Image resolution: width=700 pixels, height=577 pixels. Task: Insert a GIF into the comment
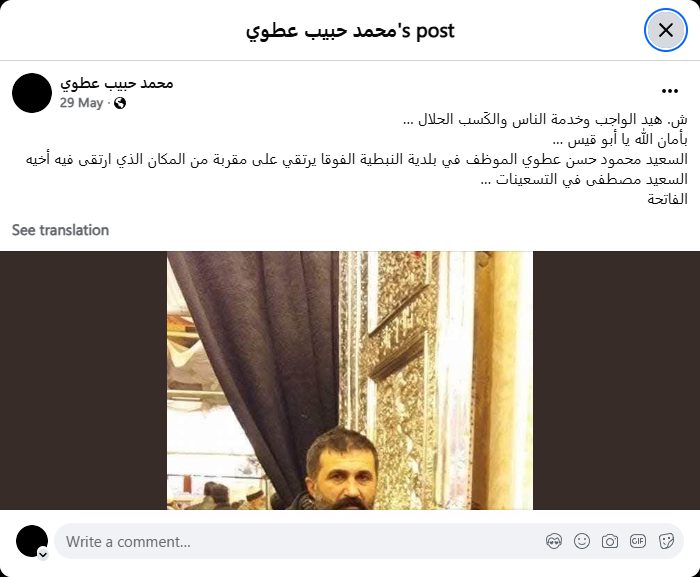[638, 542]
